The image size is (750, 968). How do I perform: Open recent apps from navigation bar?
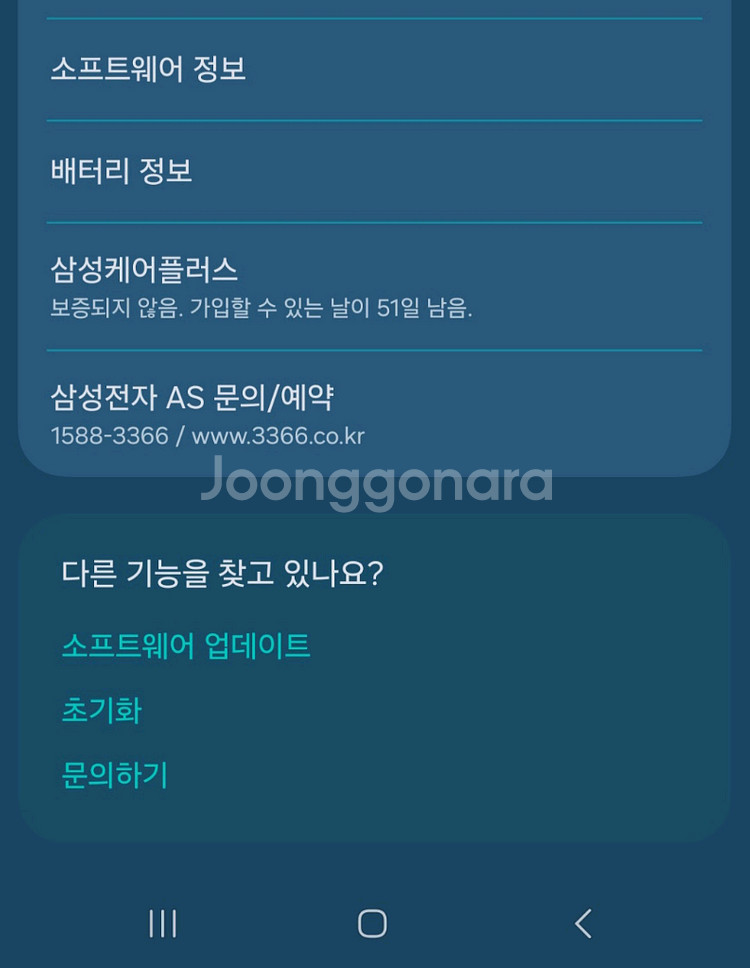(x=162, y=923)
